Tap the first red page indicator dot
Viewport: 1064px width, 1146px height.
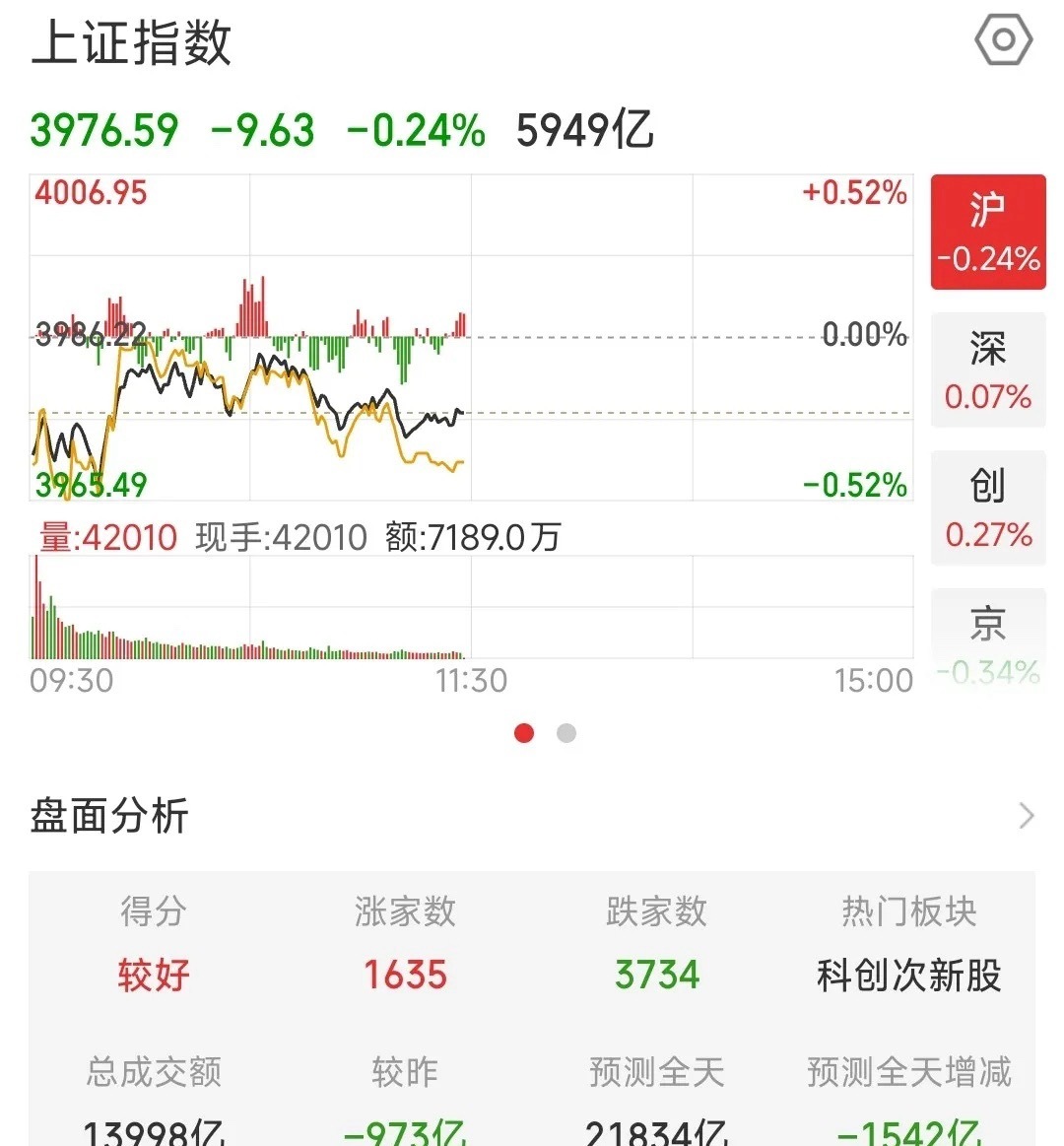(524, 733)
